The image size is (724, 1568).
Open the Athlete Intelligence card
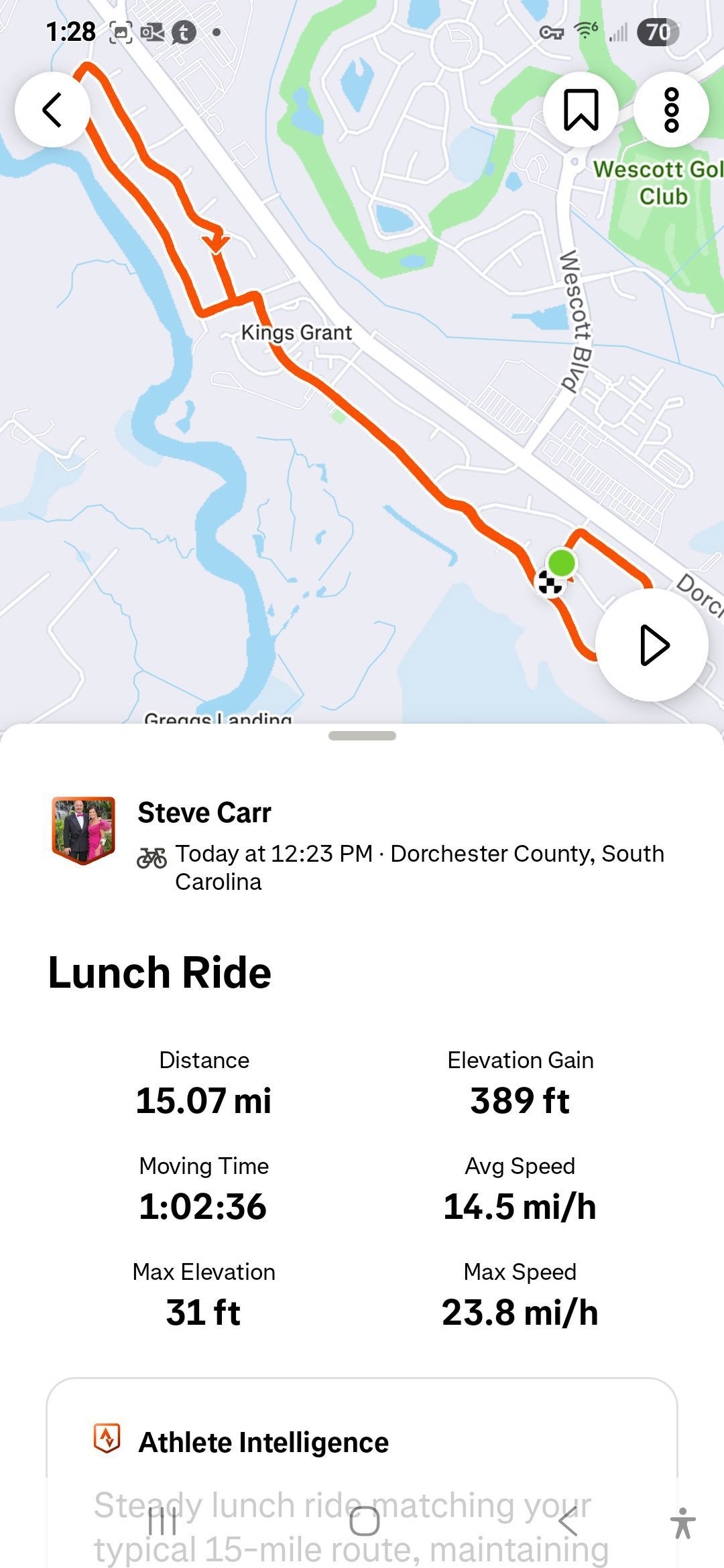[x=263, y=1442]
